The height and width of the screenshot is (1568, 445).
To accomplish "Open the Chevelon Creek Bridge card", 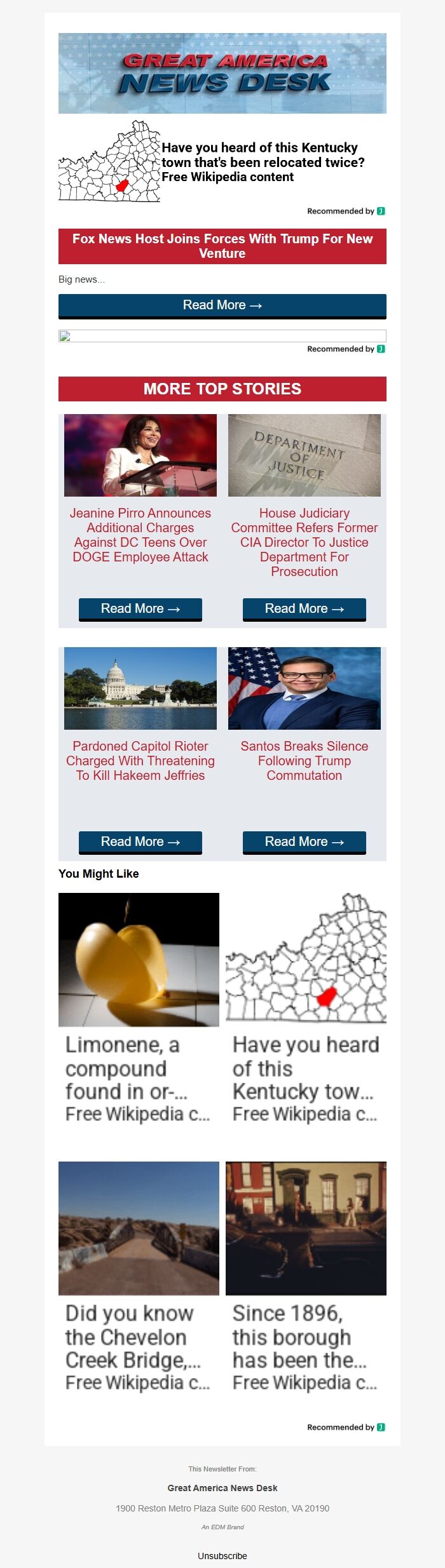I will [x=139, y=1277].
